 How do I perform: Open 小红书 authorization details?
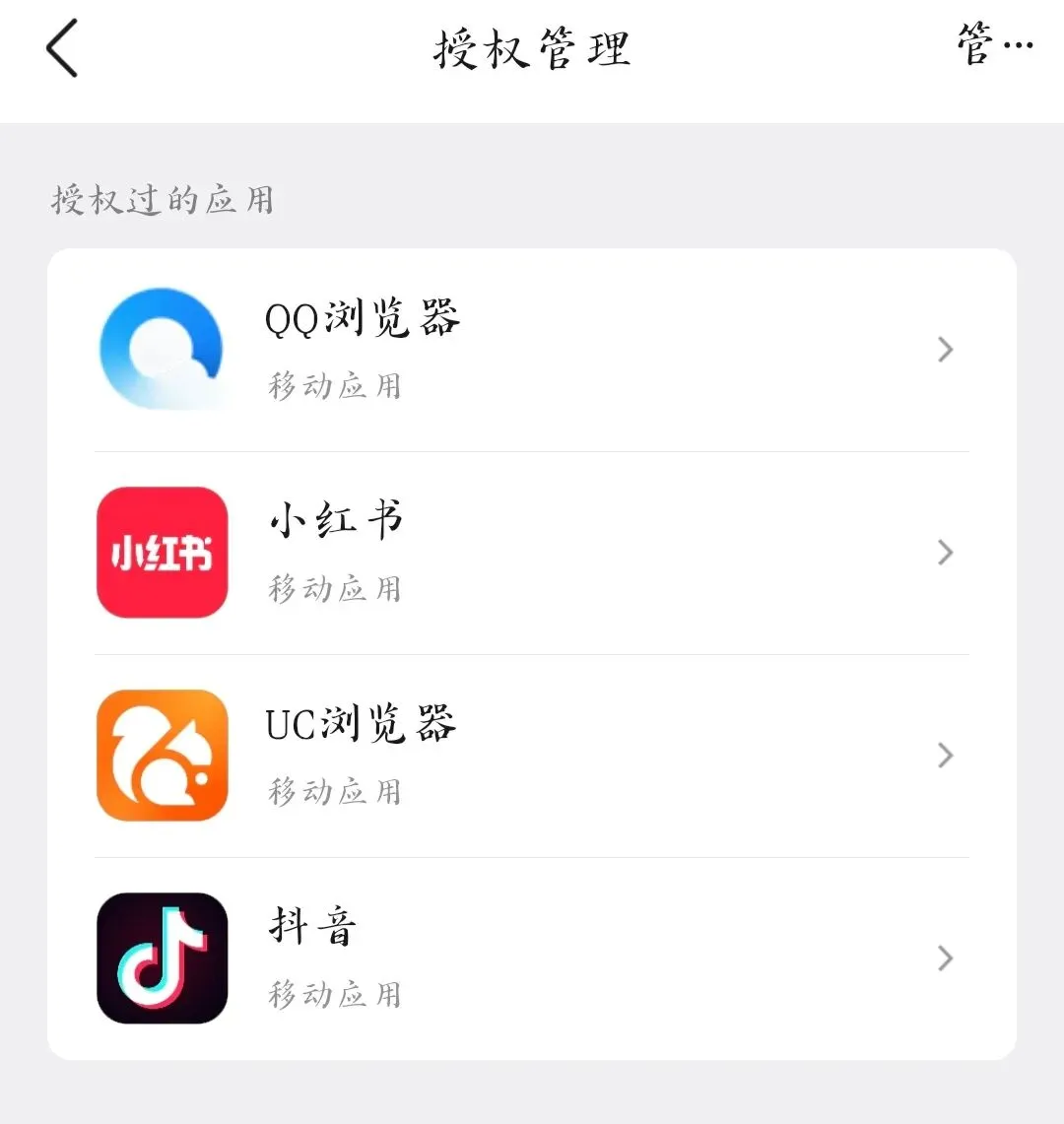[532, 553]
